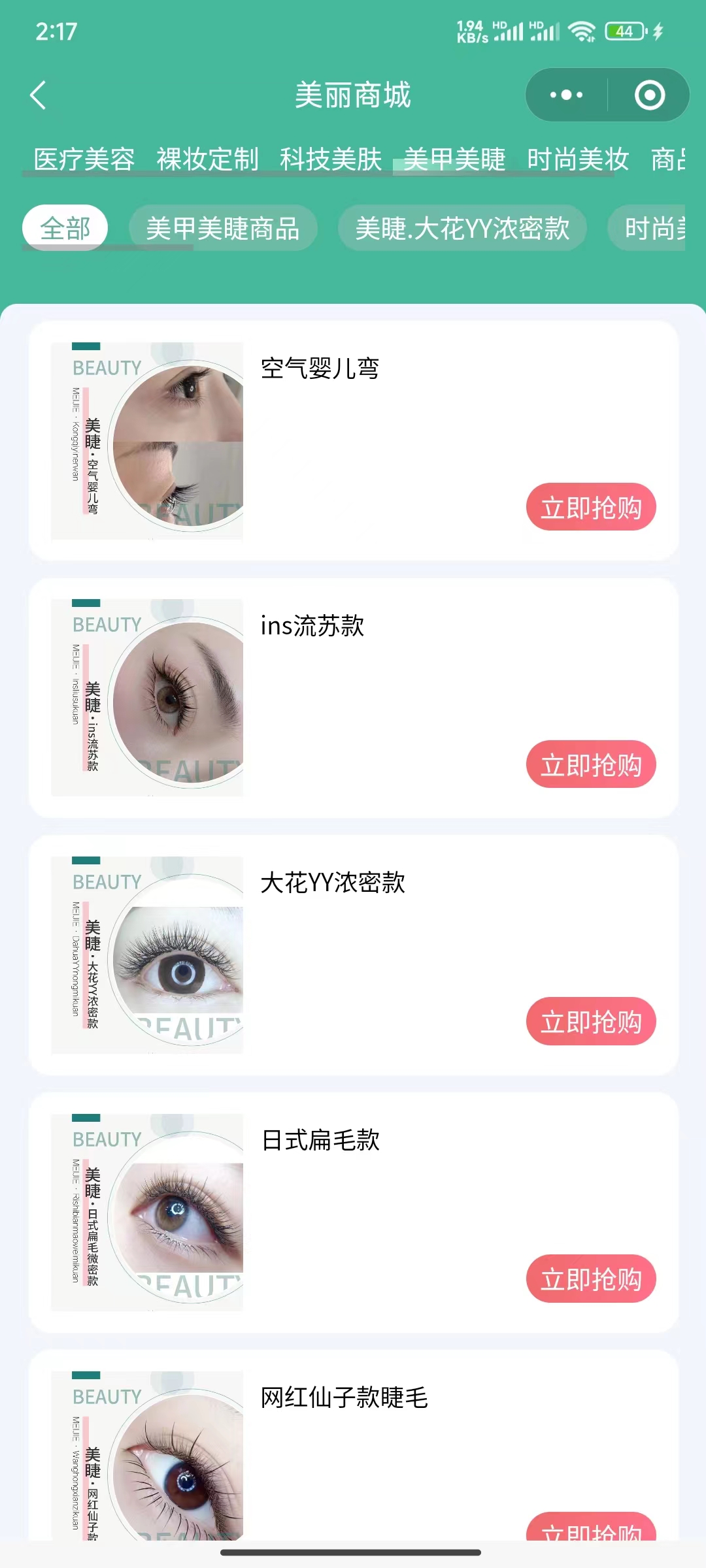Open the mini program more options menu
Screen dimensions: 706x1568
click(566, 95)
